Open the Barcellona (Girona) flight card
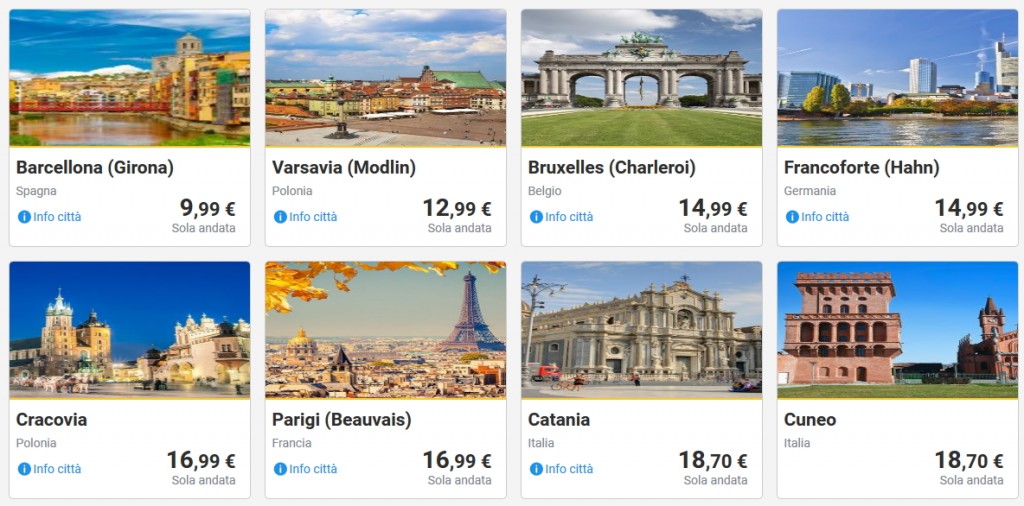The height and width of the screenshot is (506, 1024). point(129,80)
